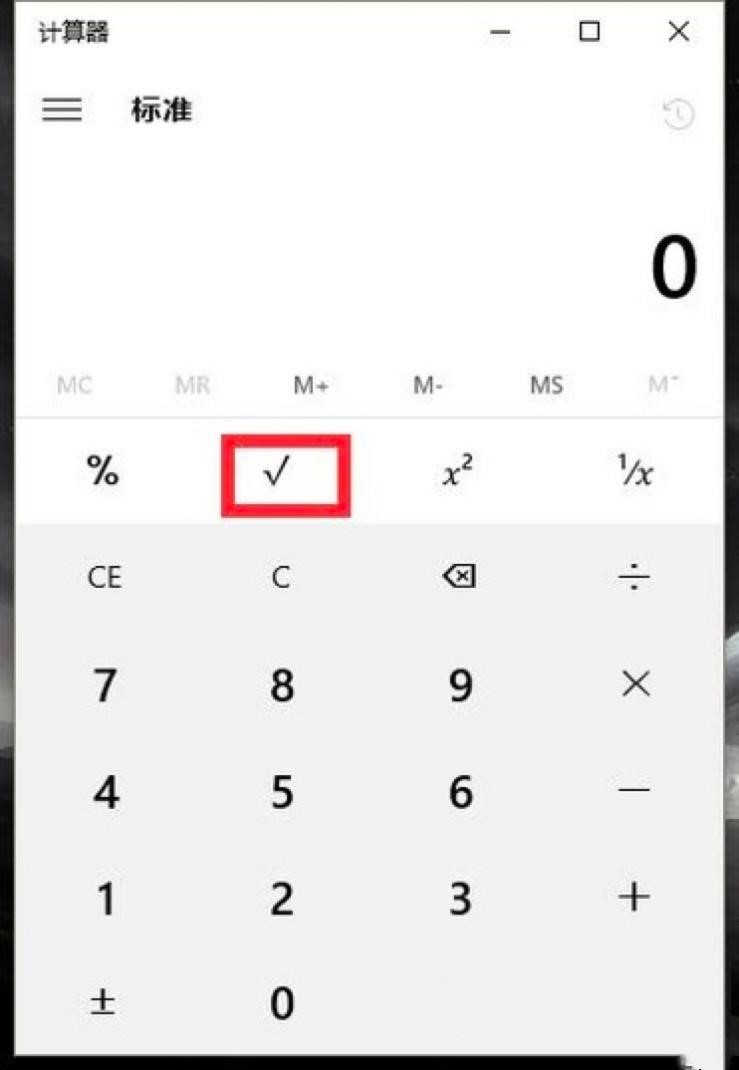This screenshot has height=1070, width=739.
Task: Open the hamburger navigation menu
Action: click(62, 110)
